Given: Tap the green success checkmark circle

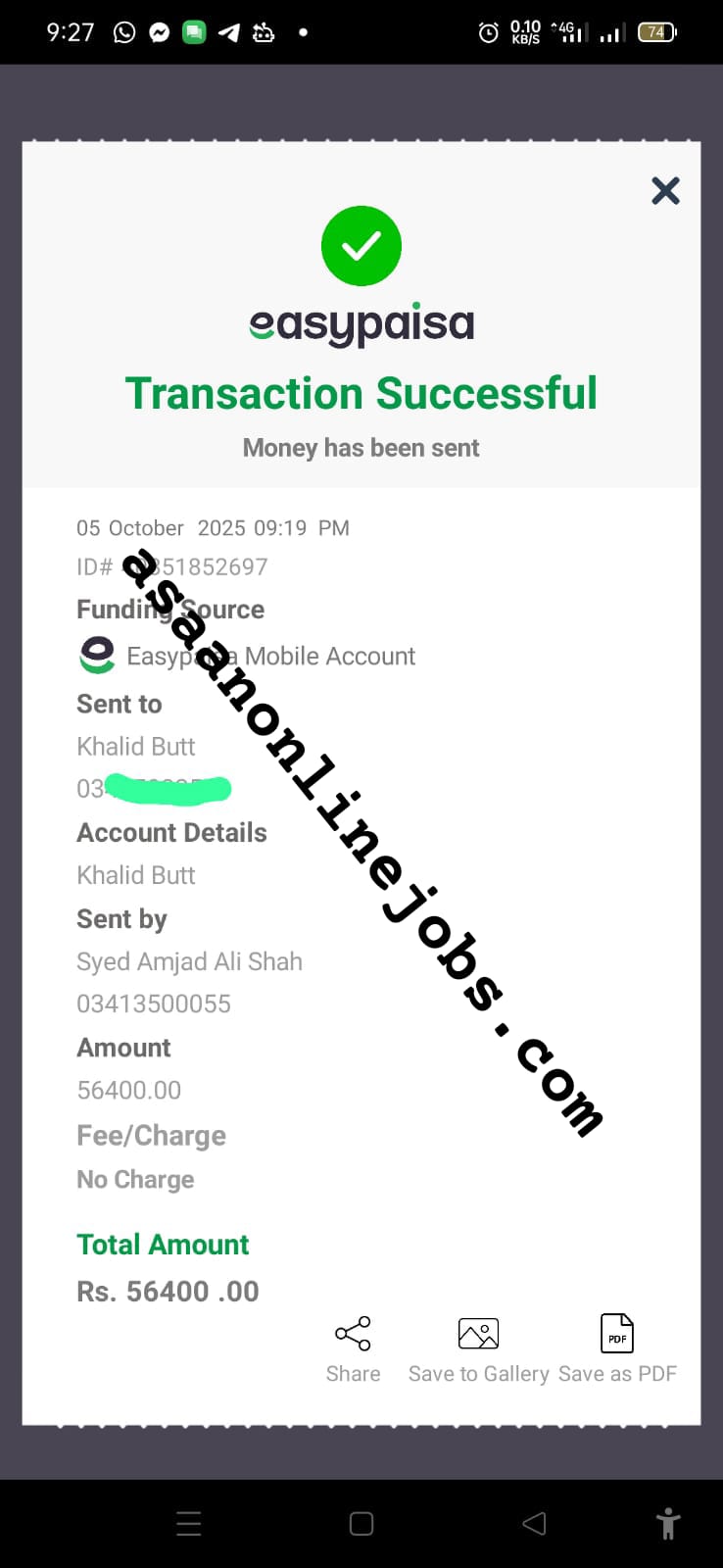Looking at the screenshot, I should pyautogui.click(x=361, y=245).
